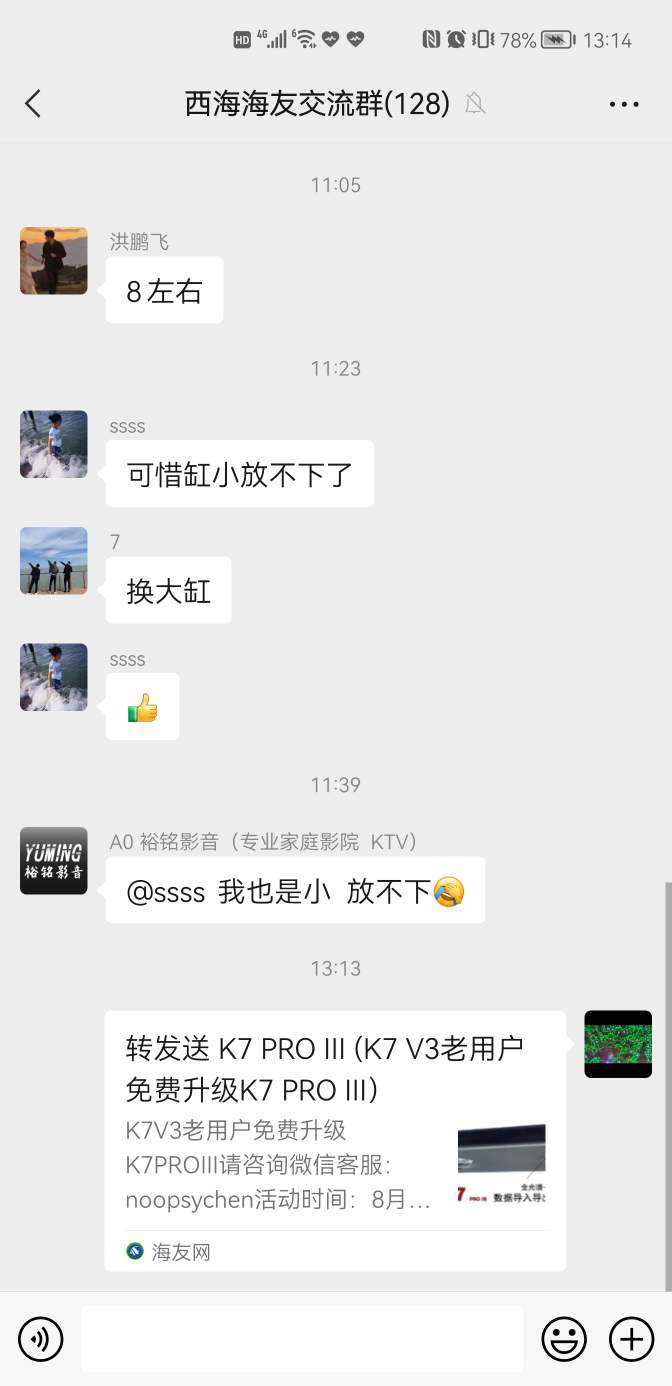Open the 裕铭影音 avatar profile

click(x=54, y=861)
